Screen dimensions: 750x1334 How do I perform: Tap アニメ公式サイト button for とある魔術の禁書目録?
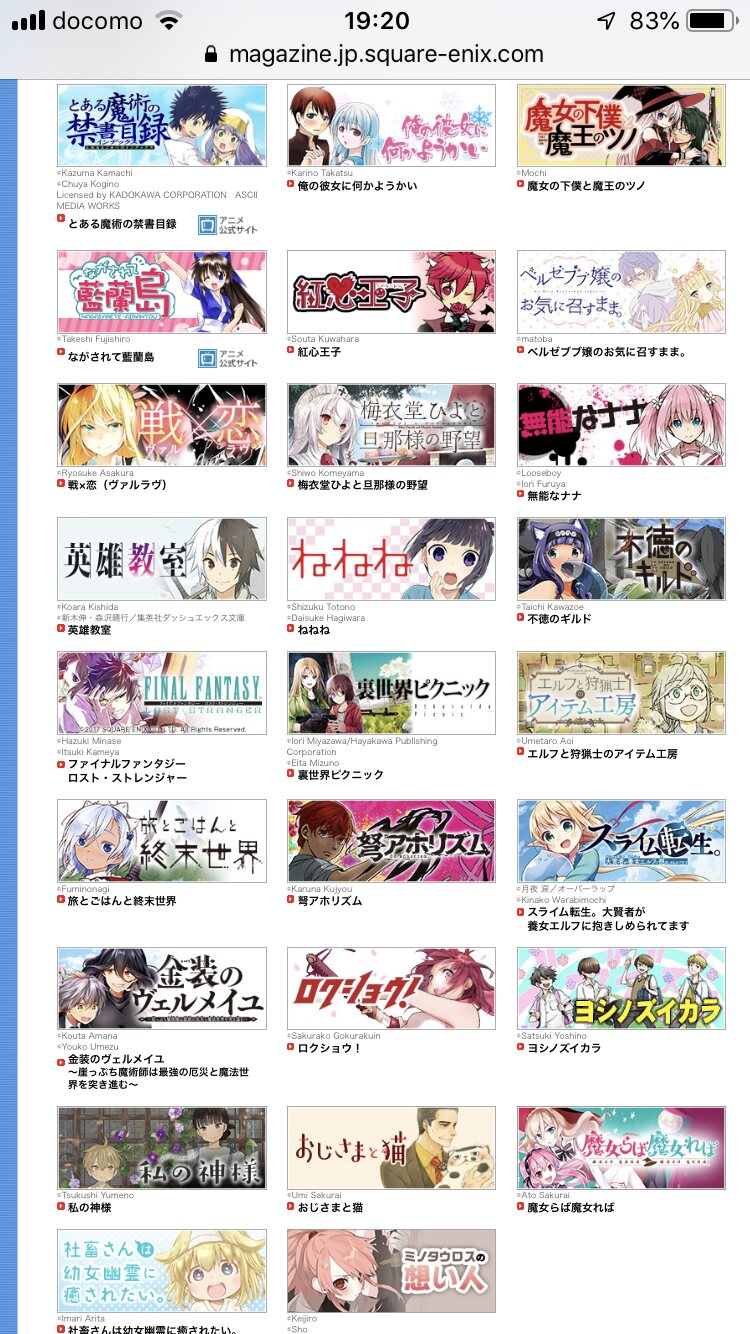tap(228, 224)
